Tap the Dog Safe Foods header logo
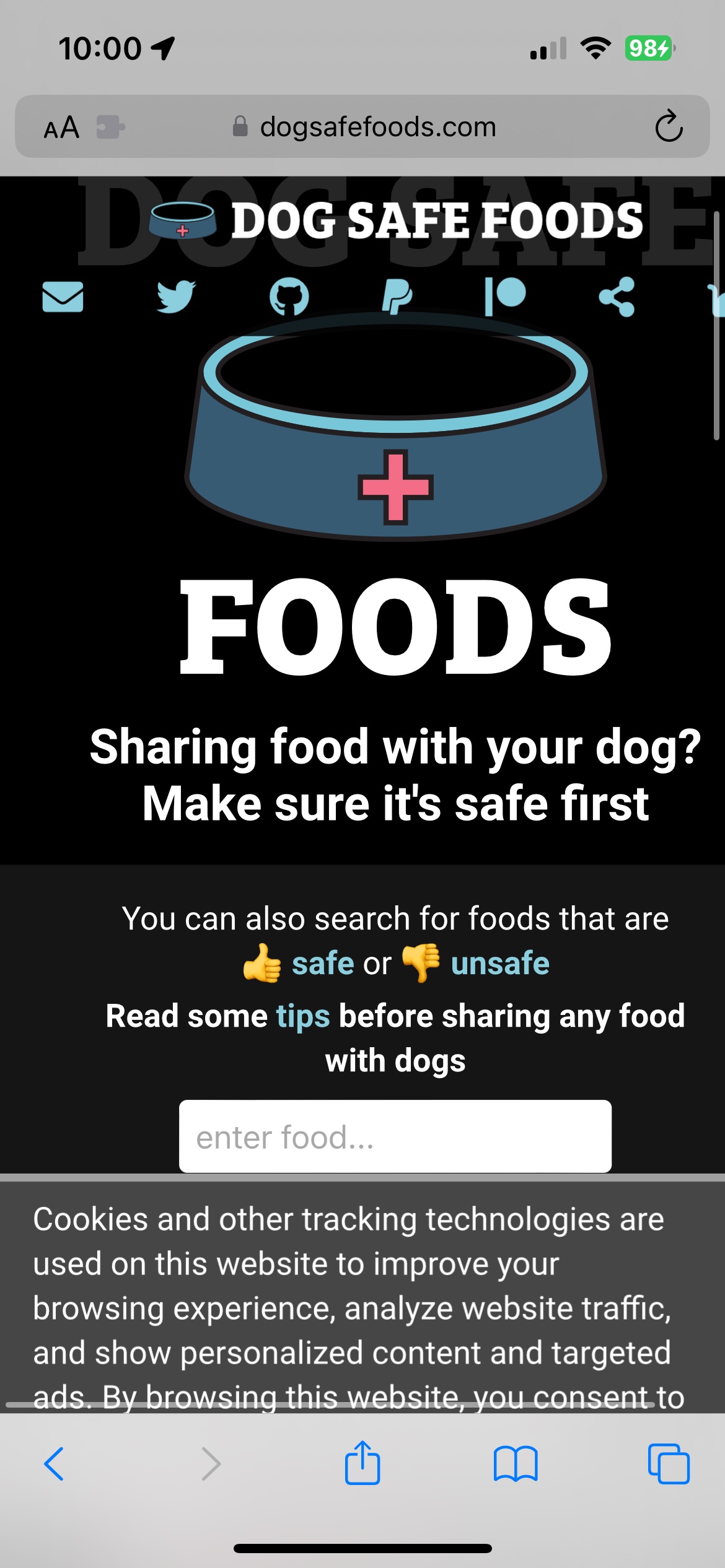725x1568 pixels. click(397, 221)
